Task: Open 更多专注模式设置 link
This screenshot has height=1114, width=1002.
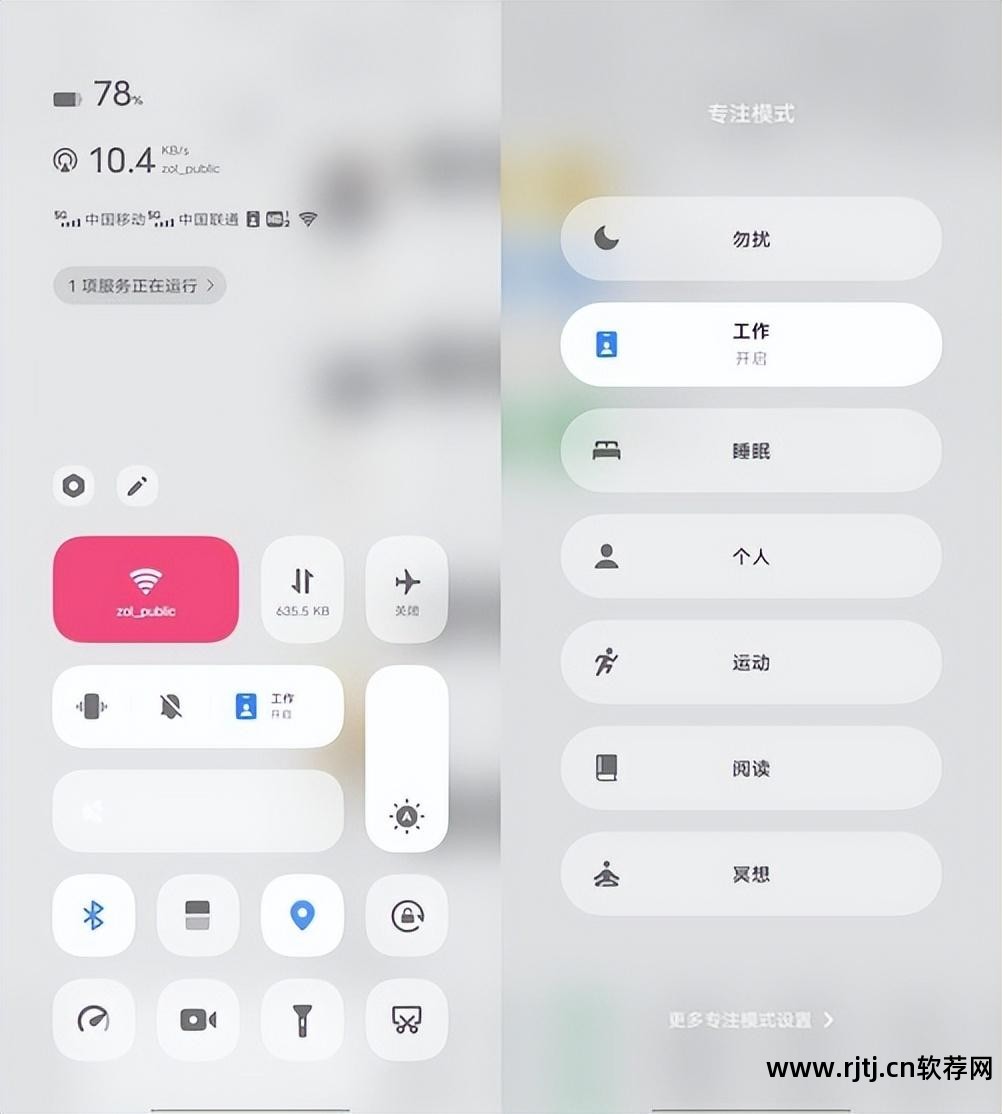Action: tap(750, 1020)
